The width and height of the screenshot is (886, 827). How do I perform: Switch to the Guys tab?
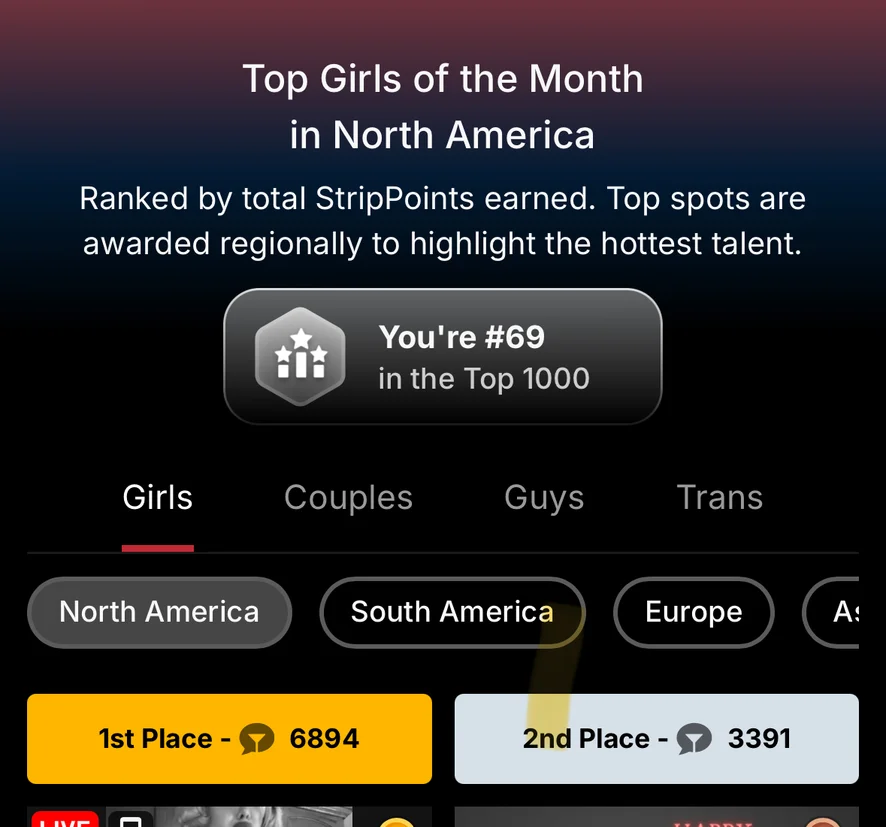(544, 498)
